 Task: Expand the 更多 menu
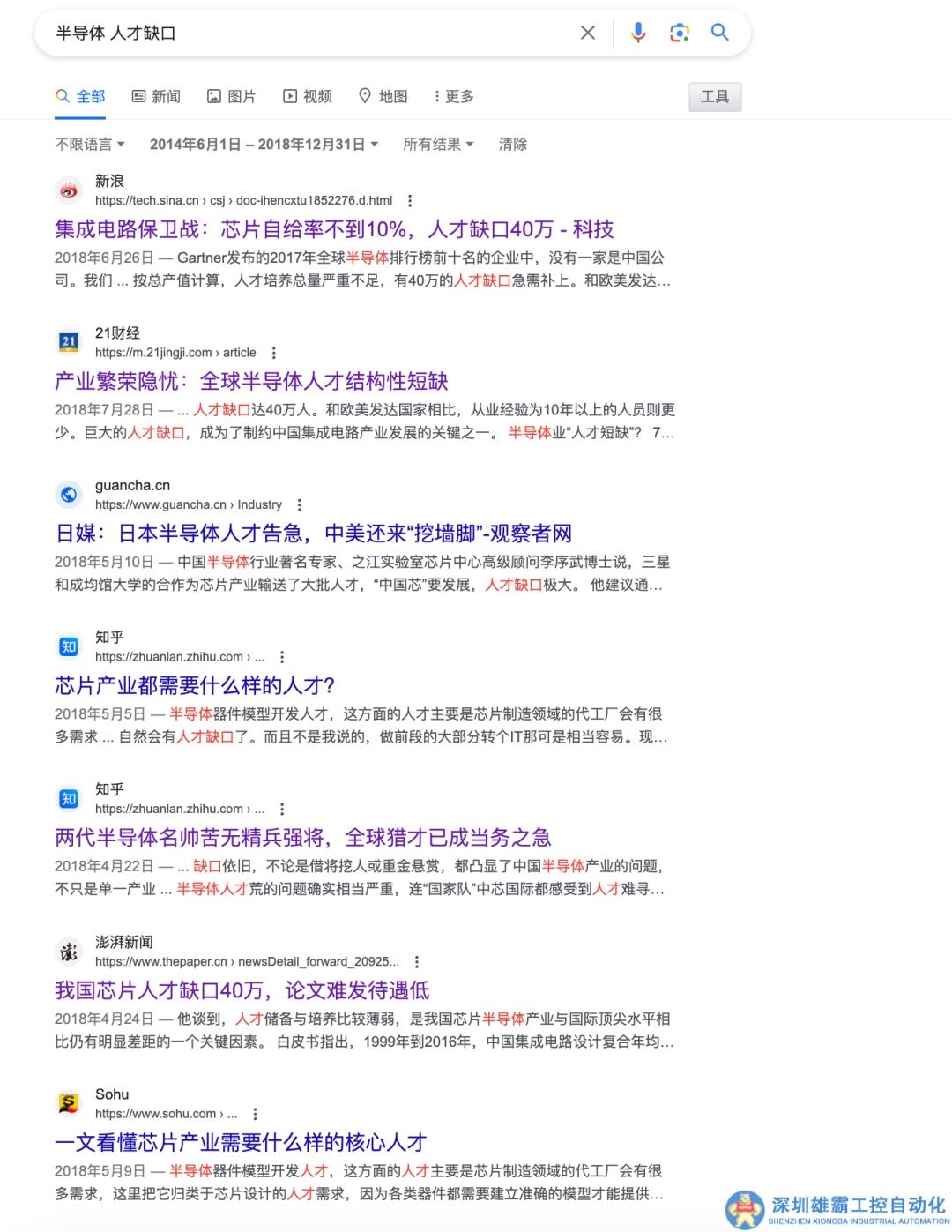click(454, 96)
